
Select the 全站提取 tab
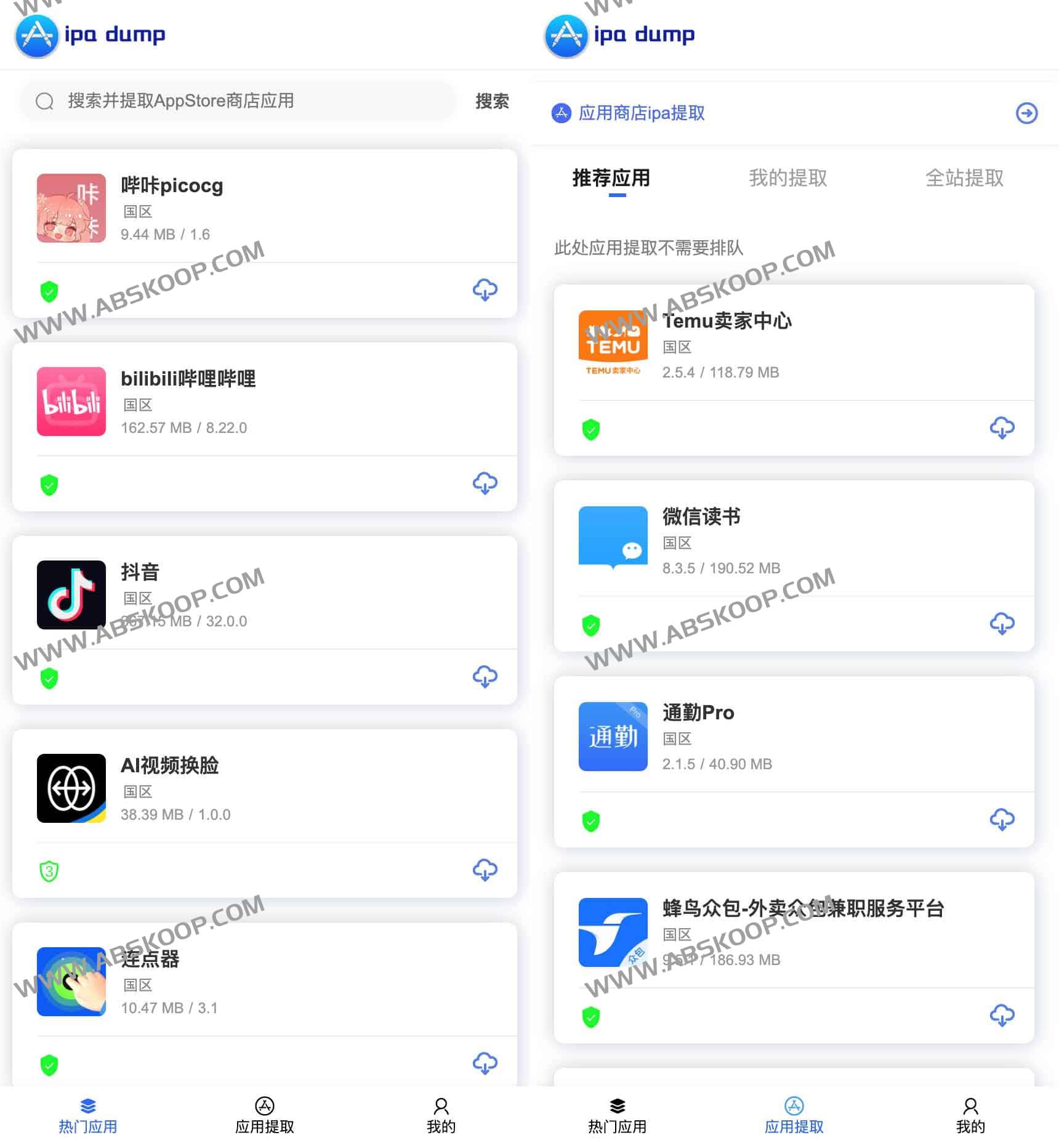(x=965, y=178)
